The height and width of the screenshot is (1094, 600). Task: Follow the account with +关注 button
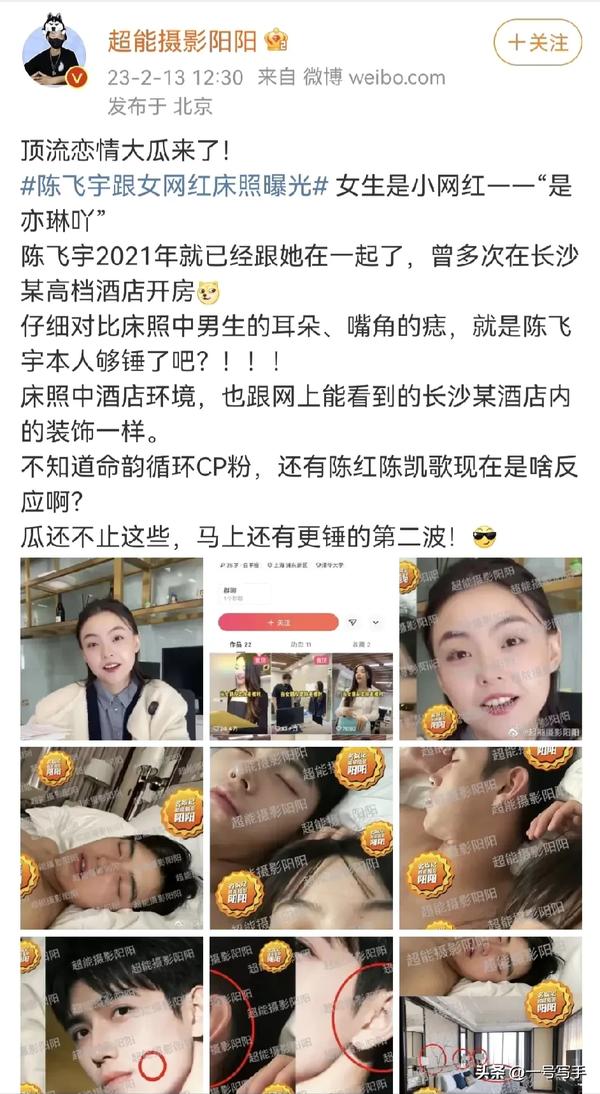tap(537, 43)
